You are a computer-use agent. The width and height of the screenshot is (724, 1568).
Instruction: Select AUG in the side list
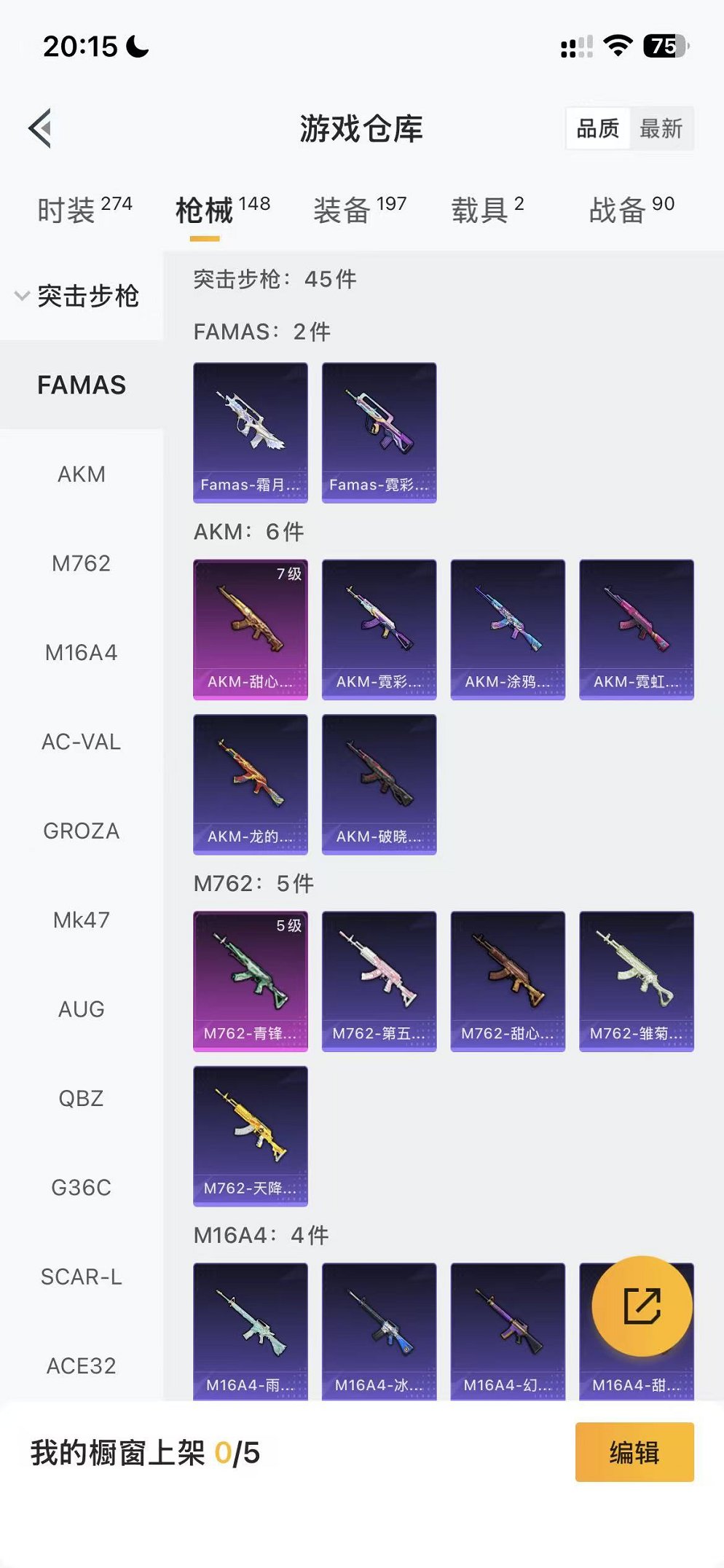tap(82, 1010)
